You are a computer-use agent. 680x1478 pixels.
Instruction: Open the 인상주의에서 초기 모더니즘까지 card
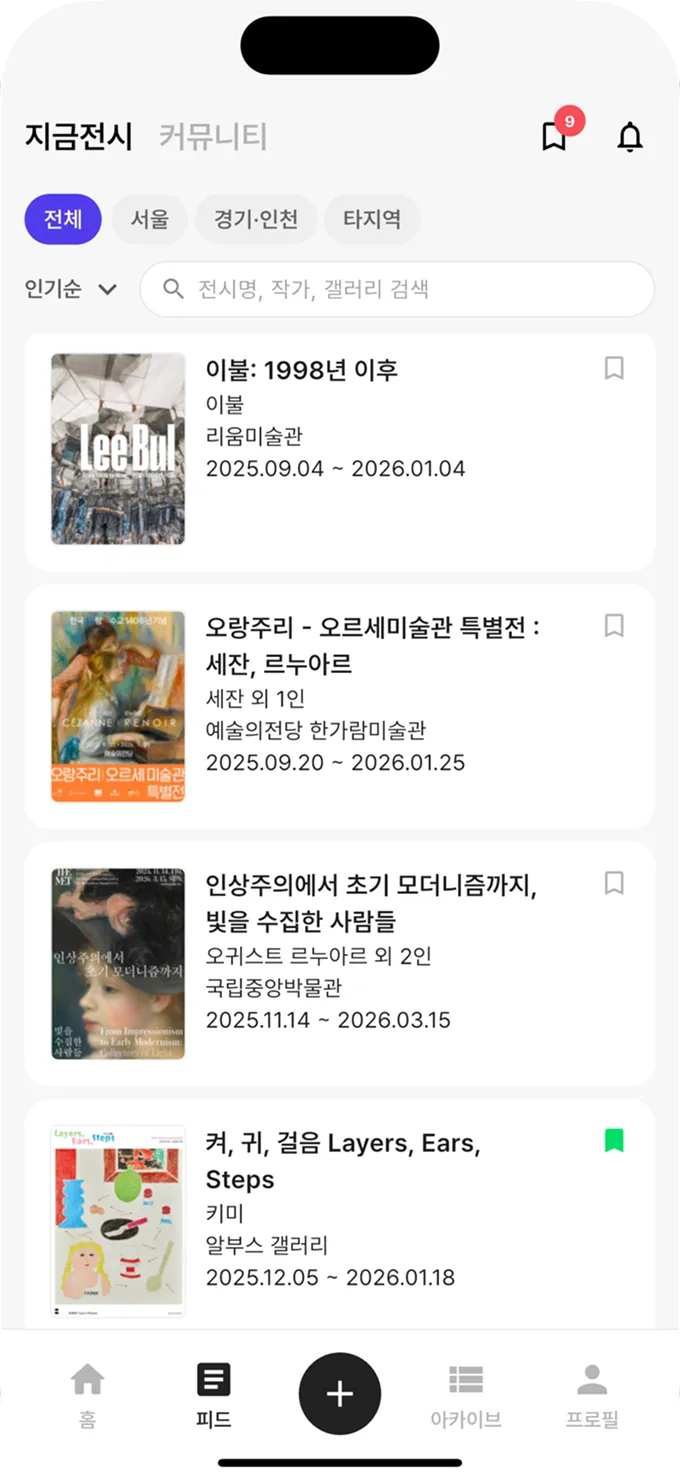[x=340, y=963]
